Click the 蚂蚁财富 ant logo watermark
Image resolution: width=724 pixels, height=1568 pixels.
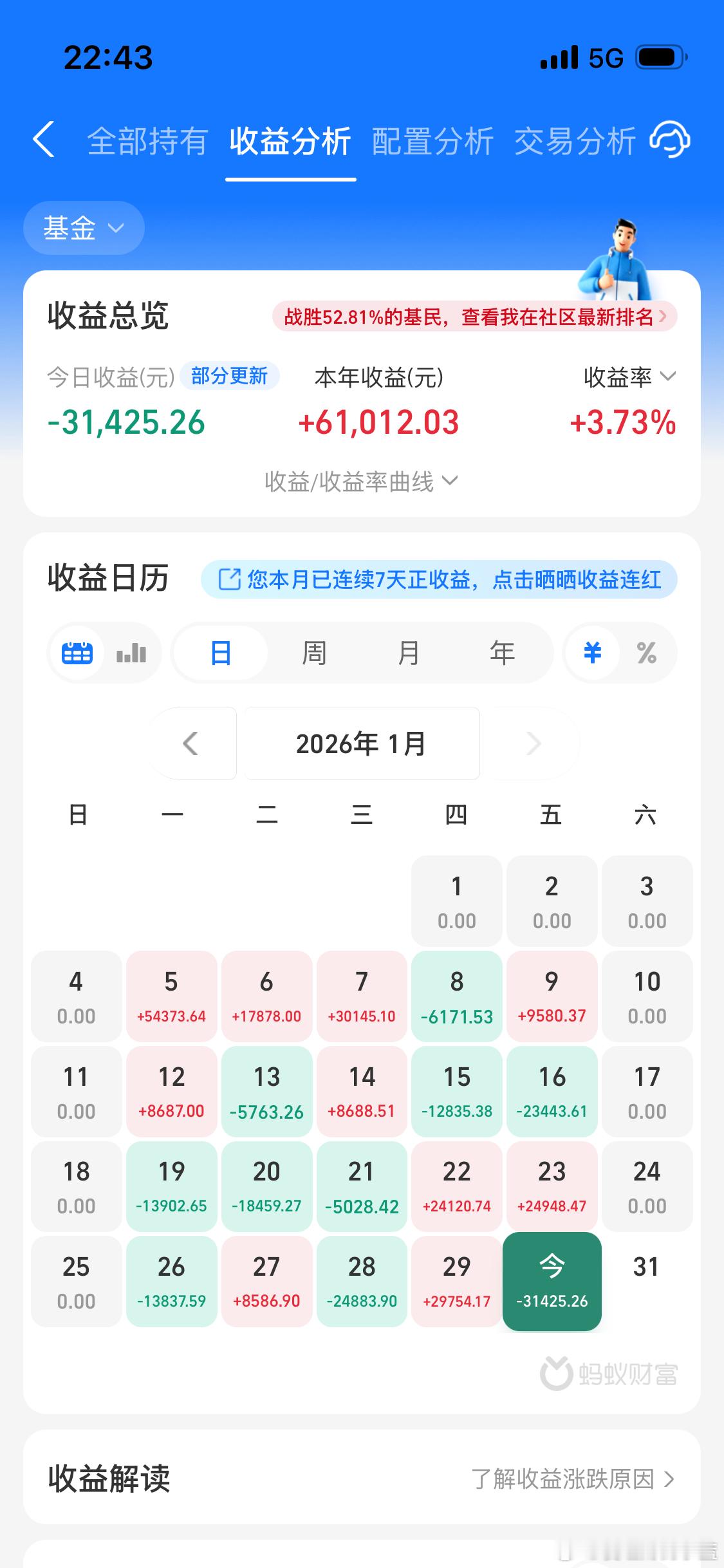tap(557, 1372)
